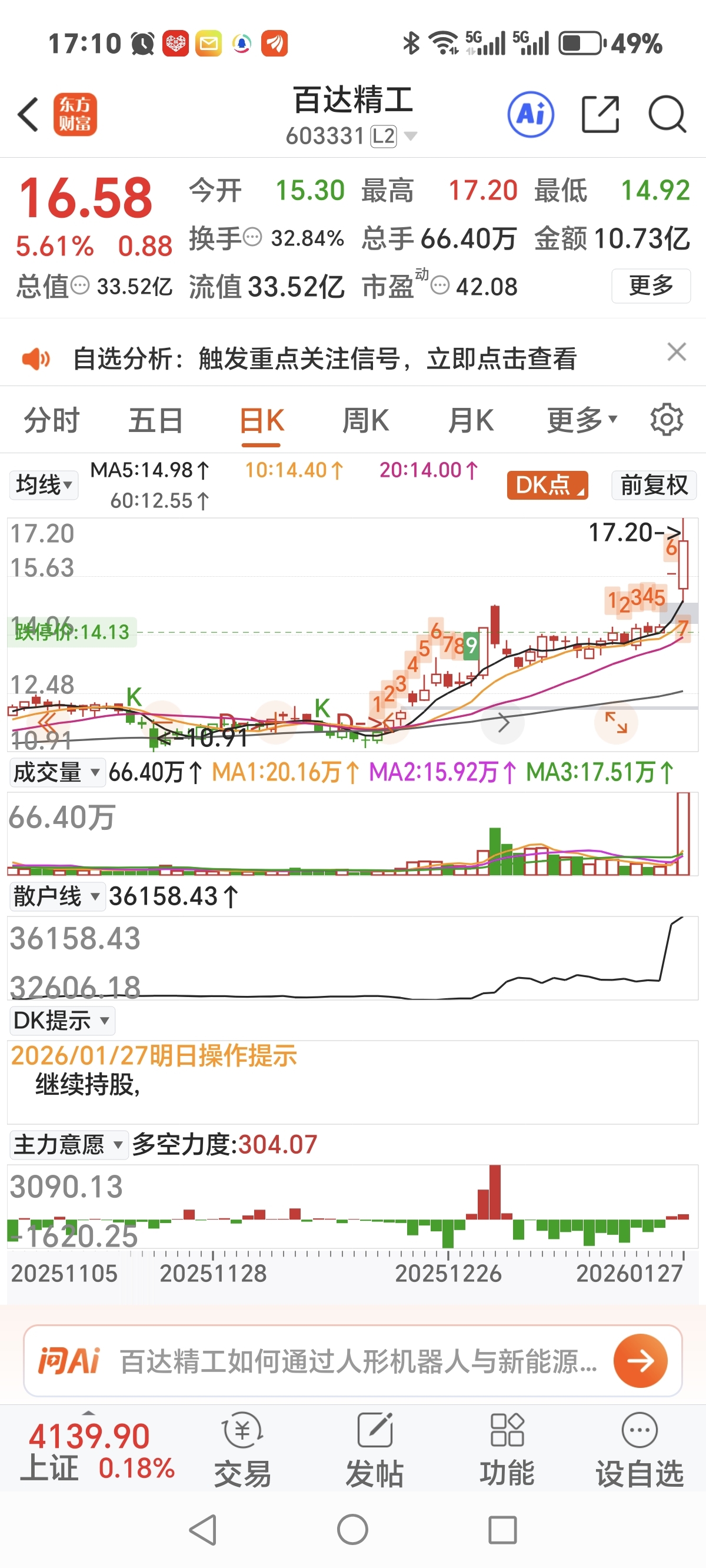Open the 散户线 indicator dropdown
The width and height of the screenshot is (706, 1568).
tap(56, 896)
